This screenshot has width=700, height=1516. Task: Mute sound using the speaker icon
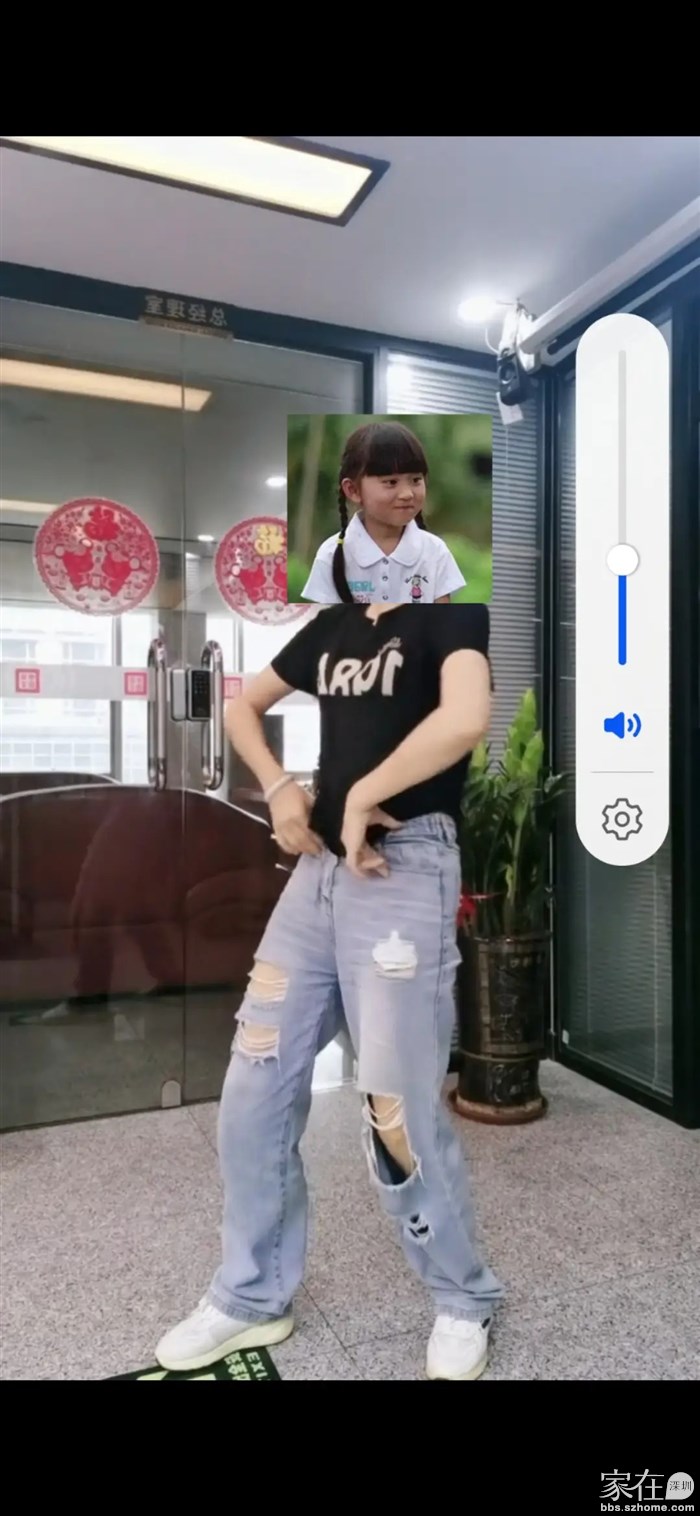(622, 725)
